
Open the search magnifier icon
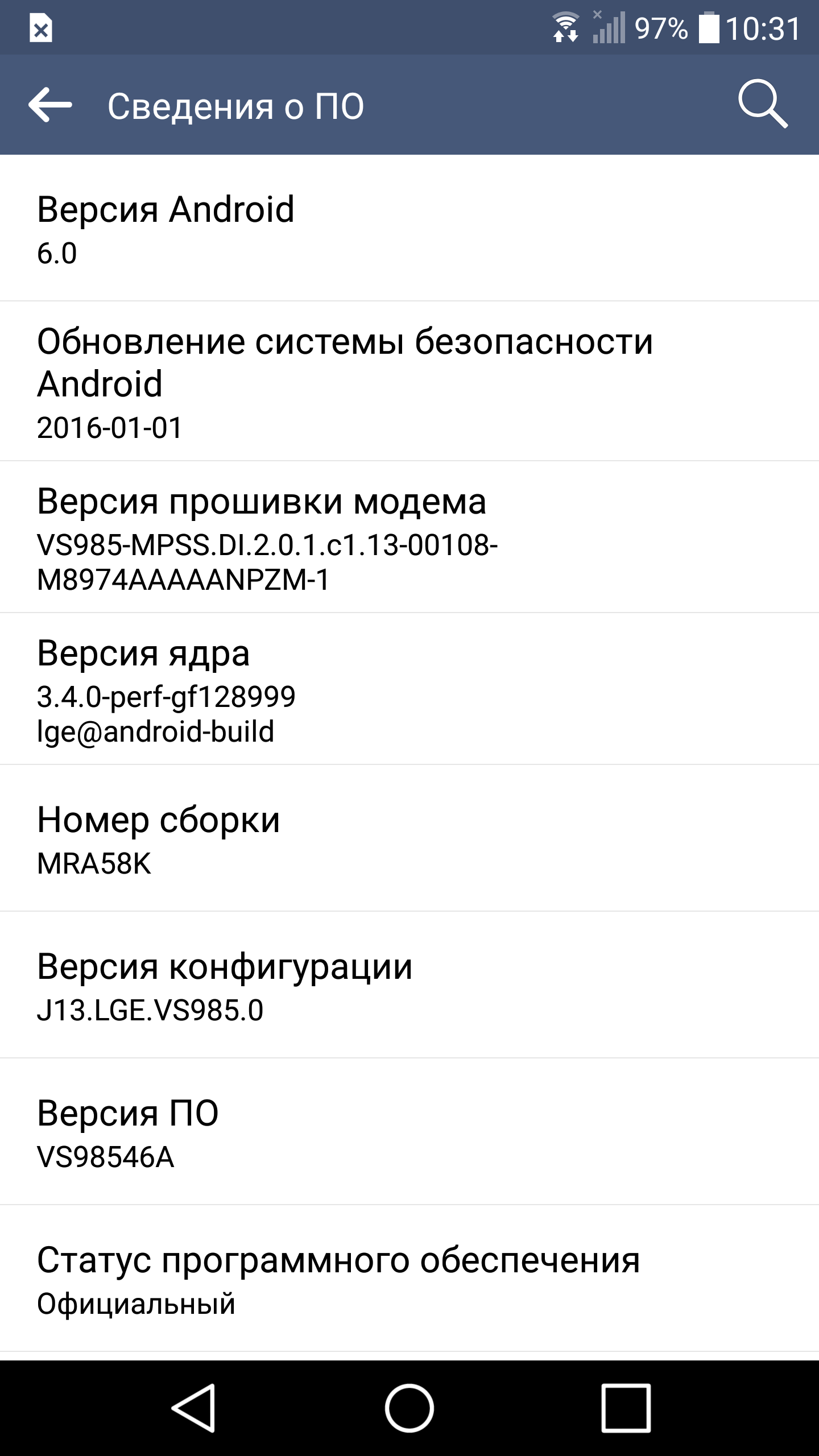(x=763, y=104)
